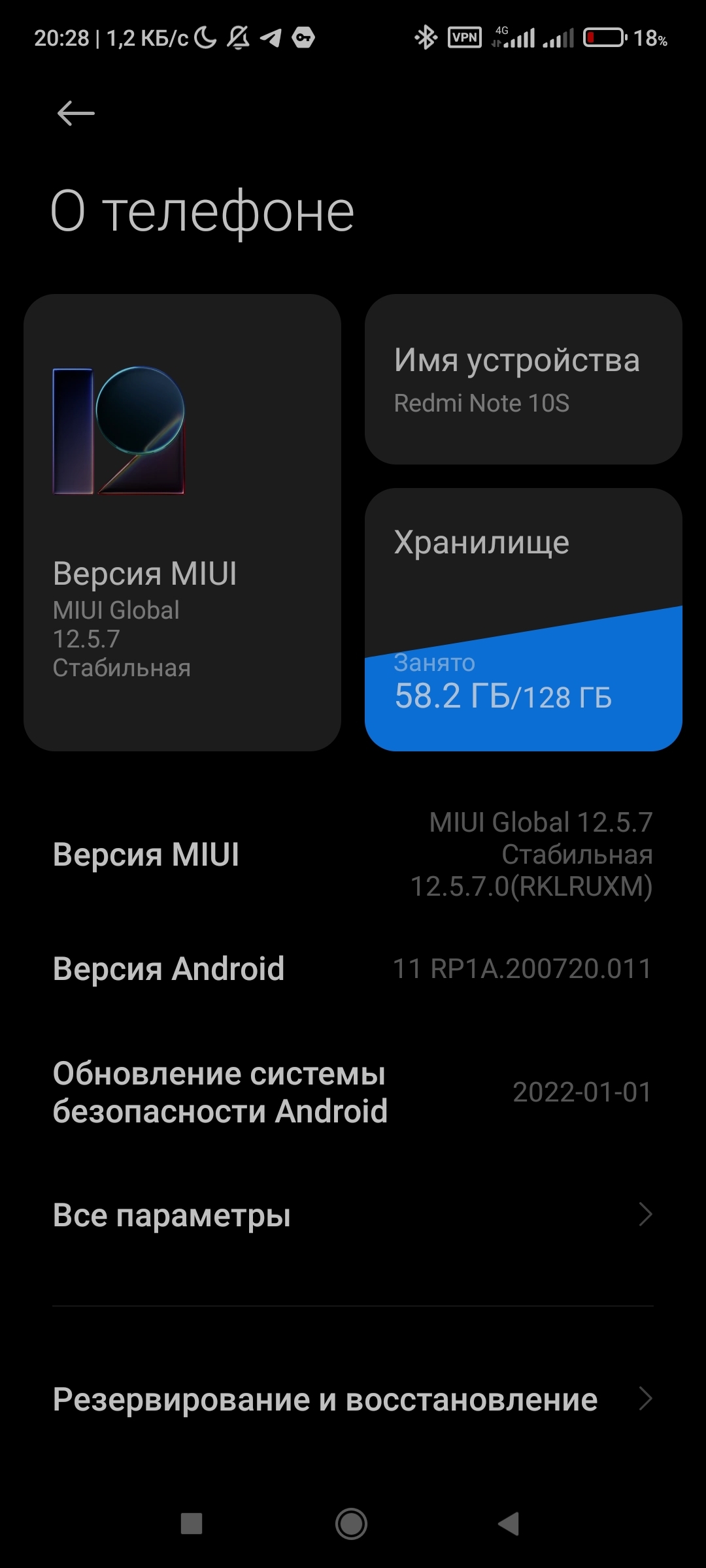Go to the home screen
The image size is (706, 1568).
click(x=352, y=1524)
